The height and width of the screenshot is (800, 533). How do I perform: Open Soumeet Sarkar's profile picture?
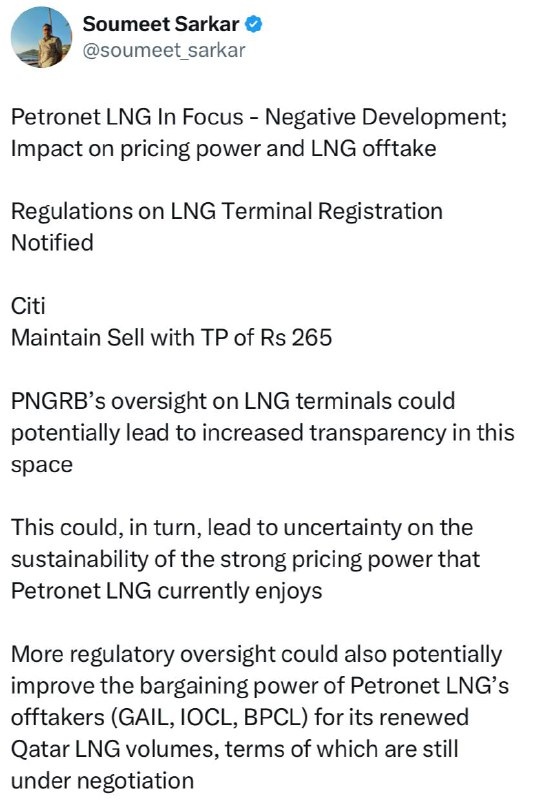point(41,37)
